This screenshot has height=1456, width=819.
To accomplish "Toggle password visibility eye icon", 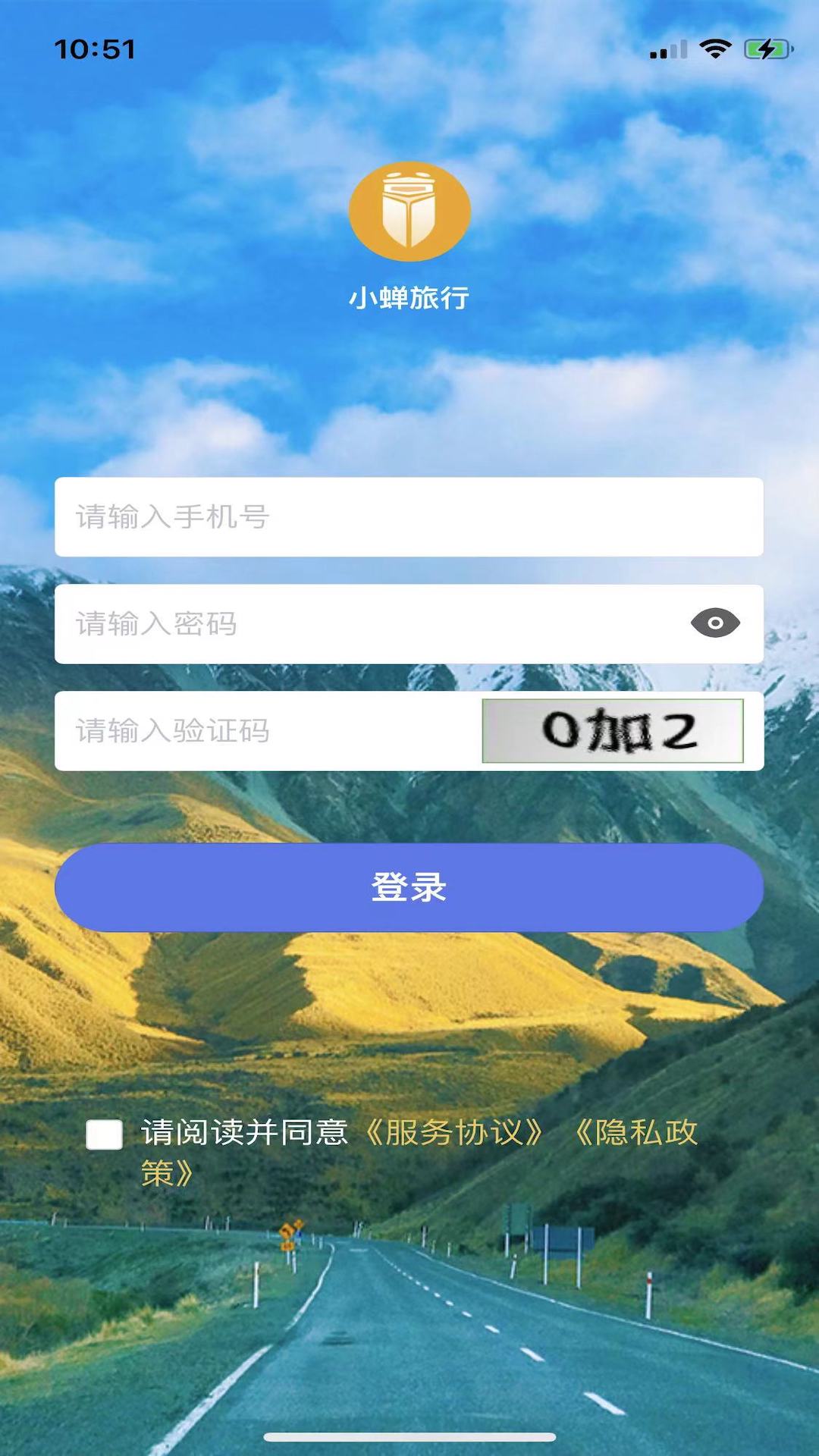I will [714, 623].
